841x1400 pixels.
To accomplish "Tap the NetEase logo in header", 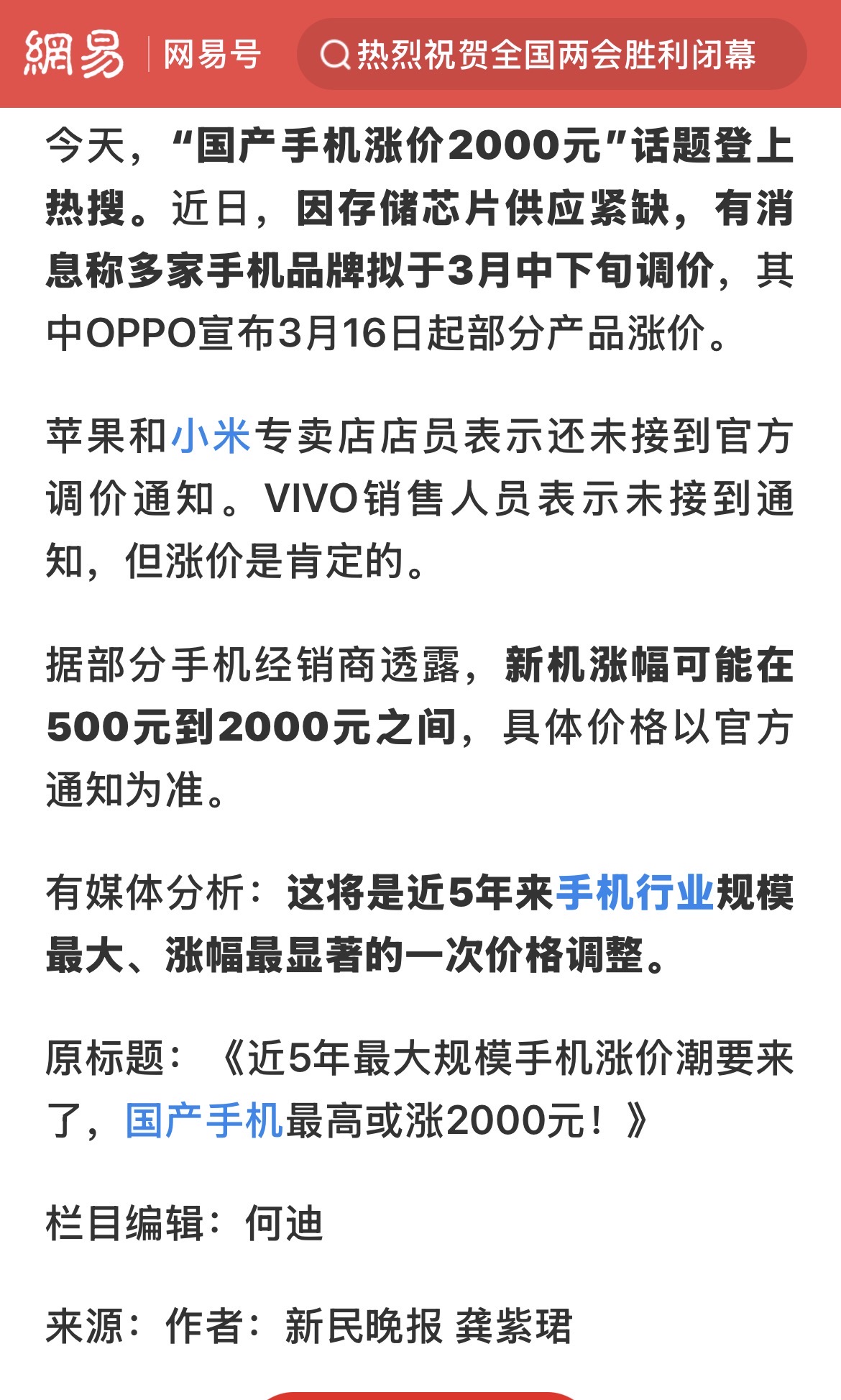I will click(x=74, y=55).
